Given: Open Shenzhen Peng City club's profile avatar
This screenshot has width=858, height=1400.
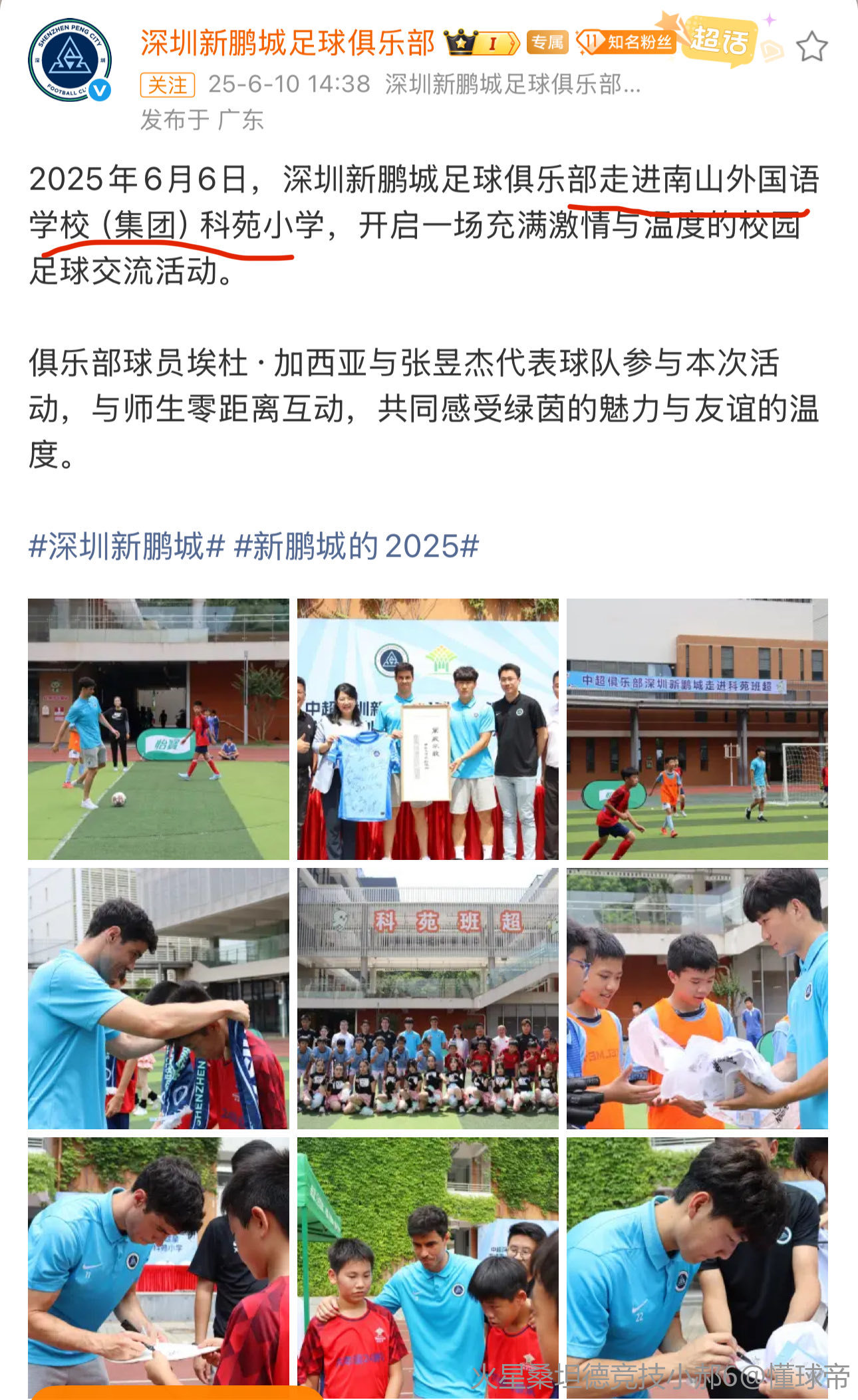Looking at the screenshot, I should (x=69, y=60).
